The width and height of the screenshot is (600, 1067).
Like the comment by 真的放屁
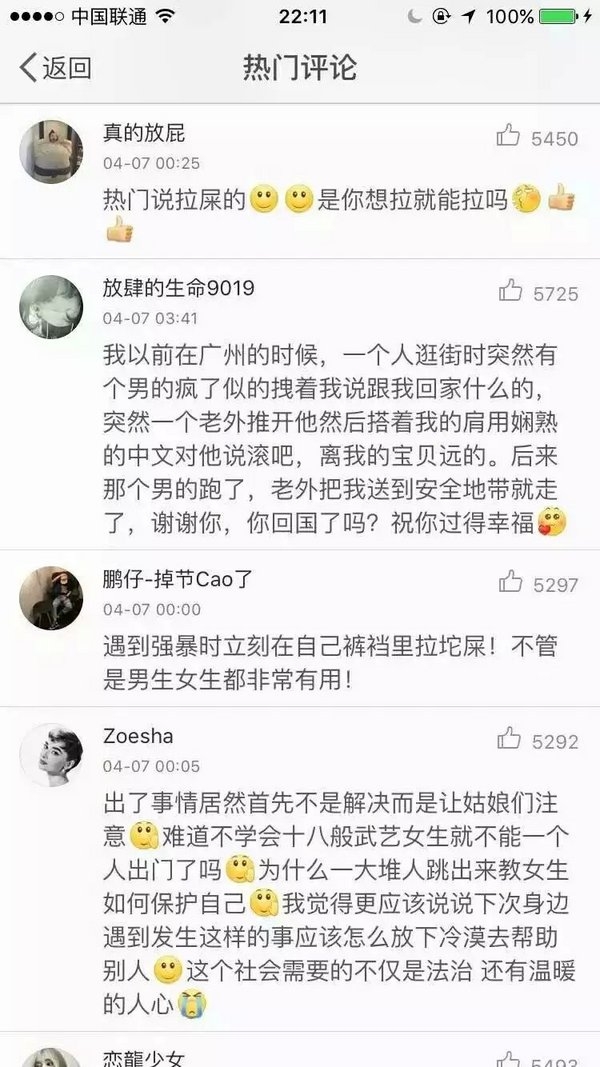click(510, 137)
